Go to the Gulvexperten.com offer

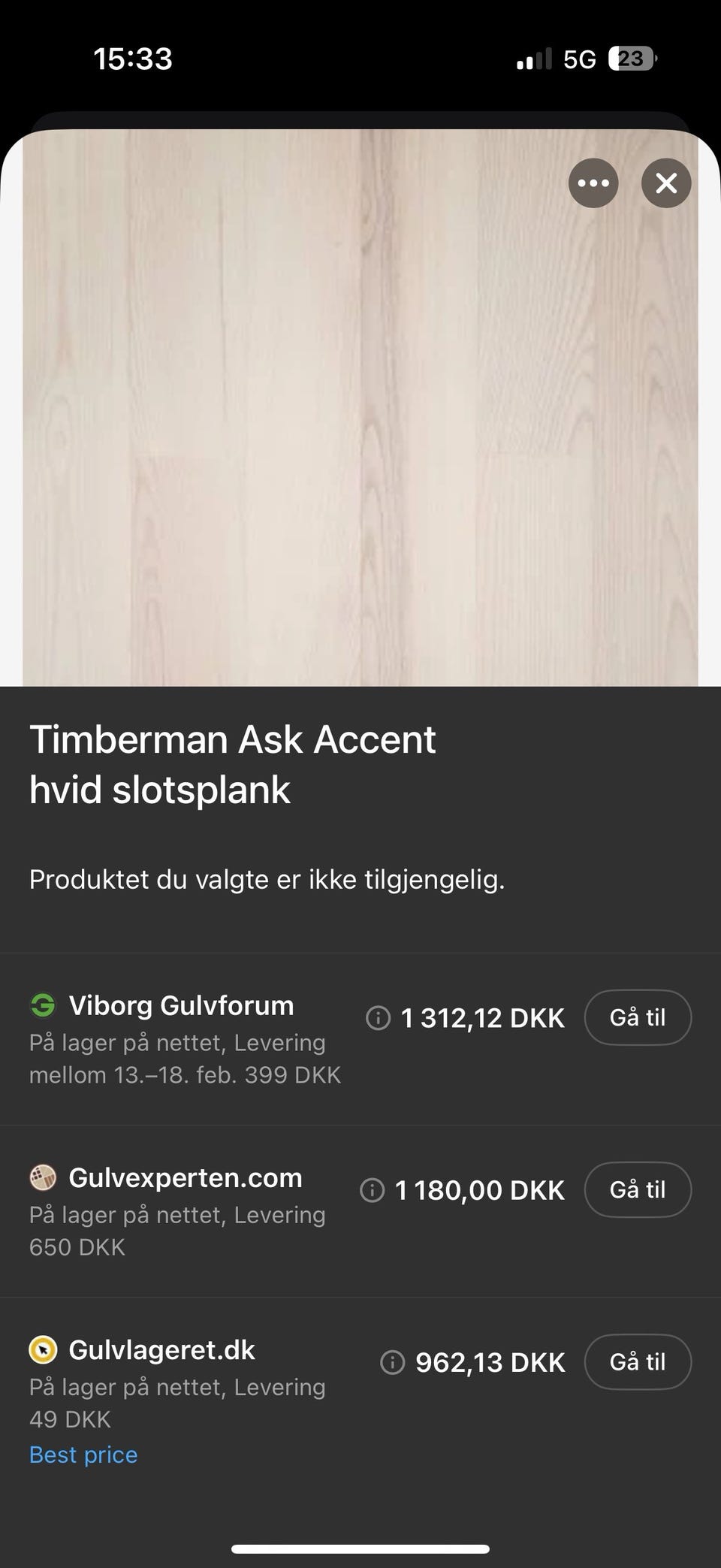pyautogui.click(x=638, y=1189)
